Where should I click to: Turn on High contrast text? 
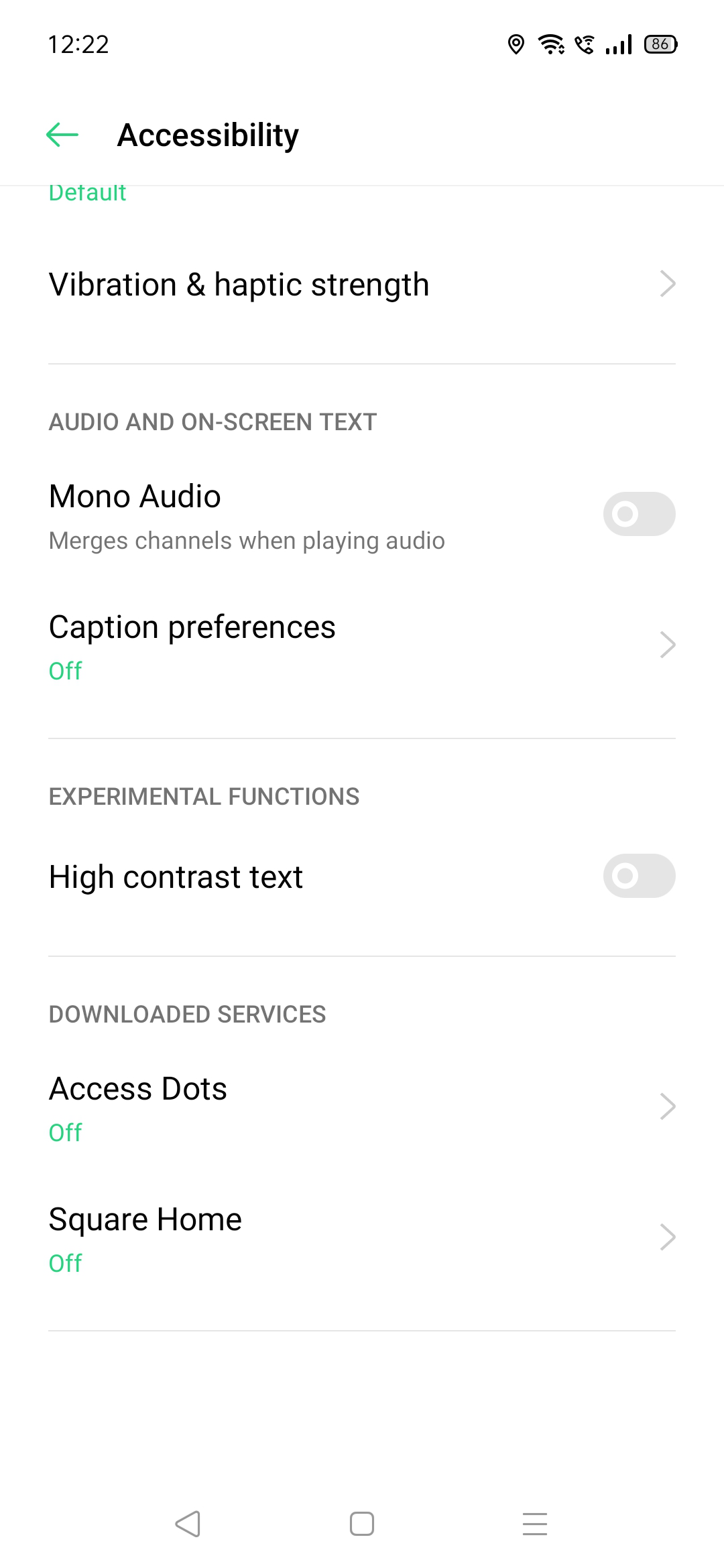pyautogui.click(x=638, y=876)
